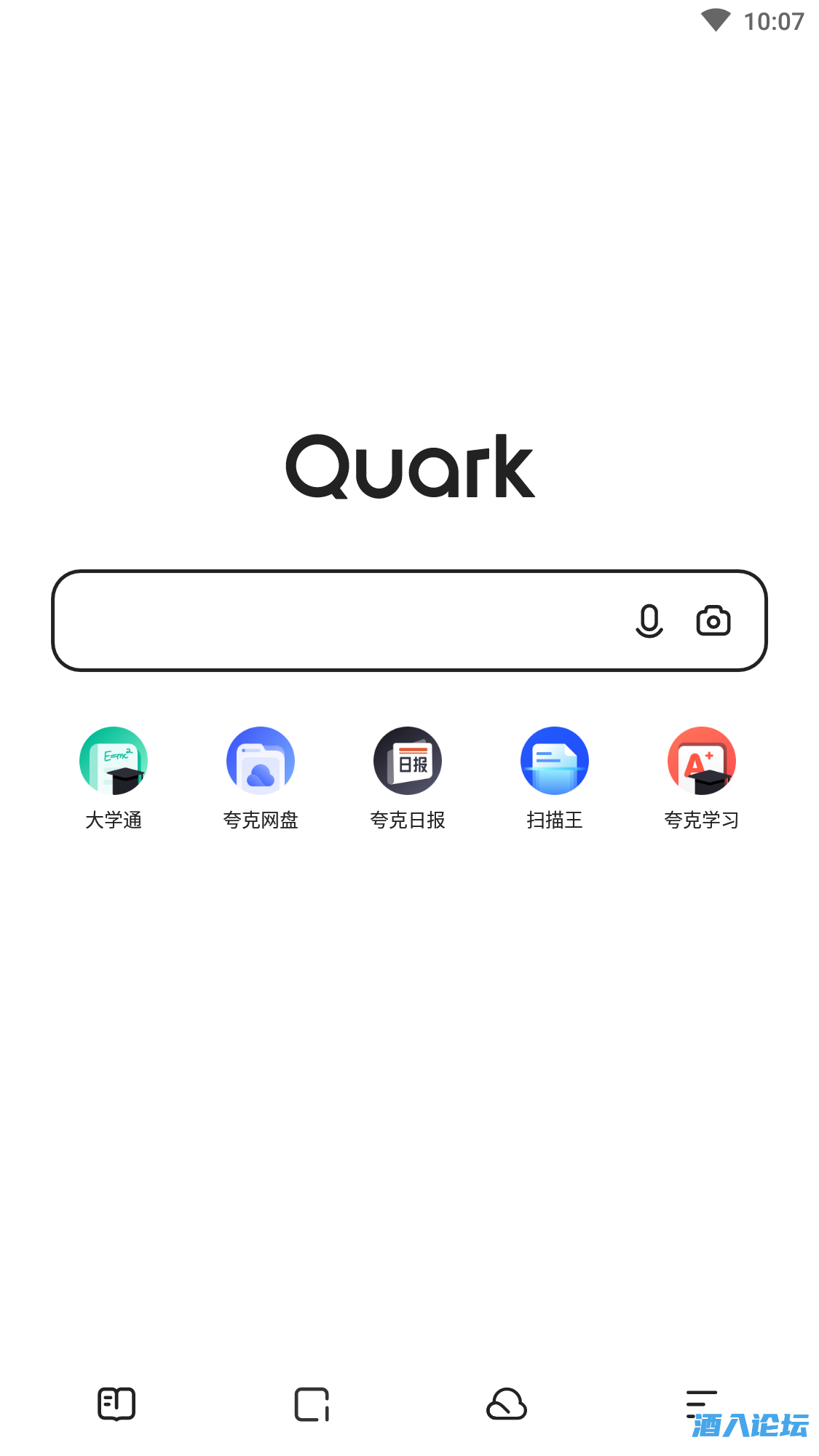The height and width of the screenshot is (1456, 819).
Task: Open camera search
Action: [713, 621]
